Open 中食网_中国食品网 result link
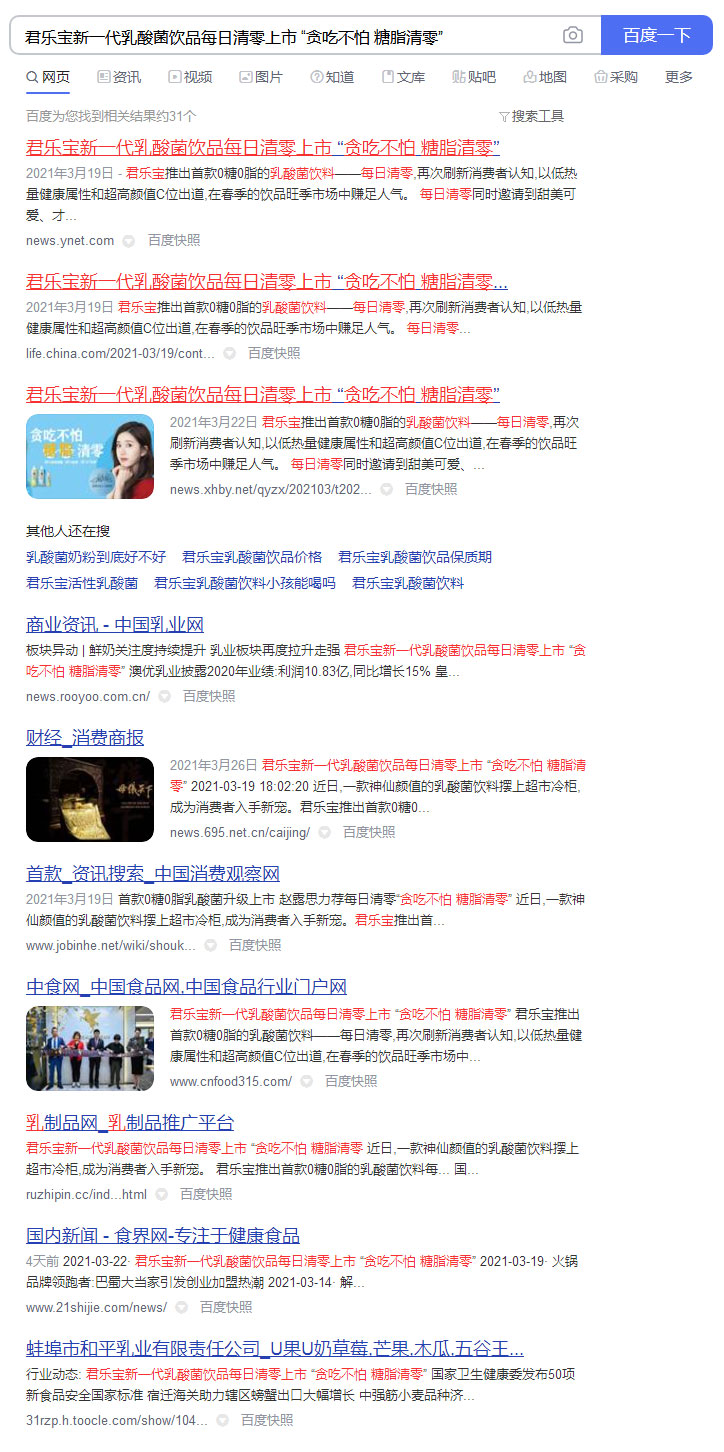The image size is (724, 1452). click(x=186, y=987)
